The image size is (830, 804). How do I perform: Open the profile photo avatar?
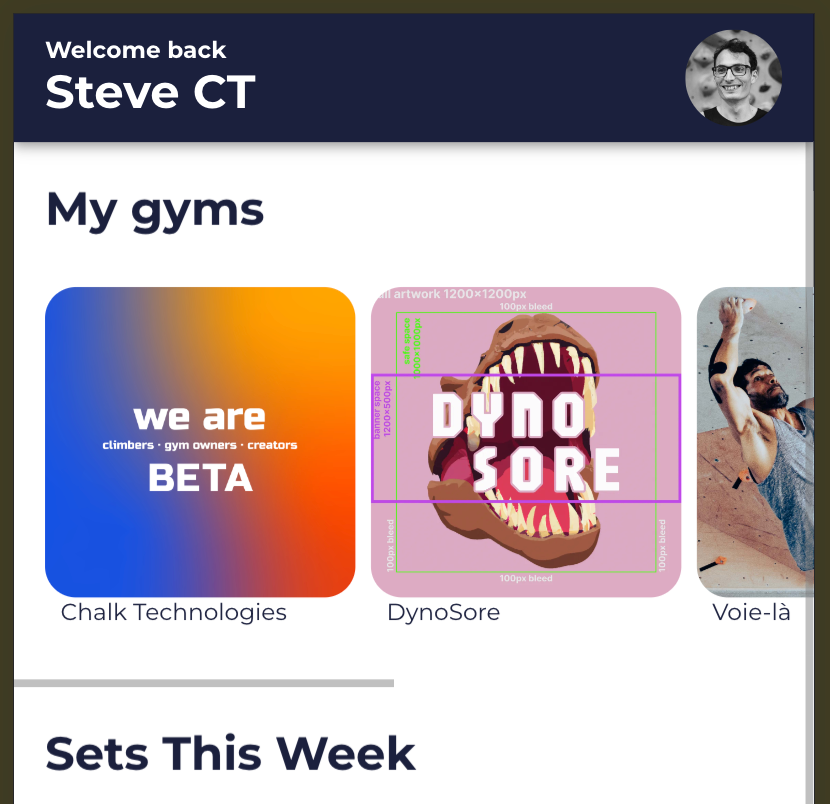pos(733,77)
